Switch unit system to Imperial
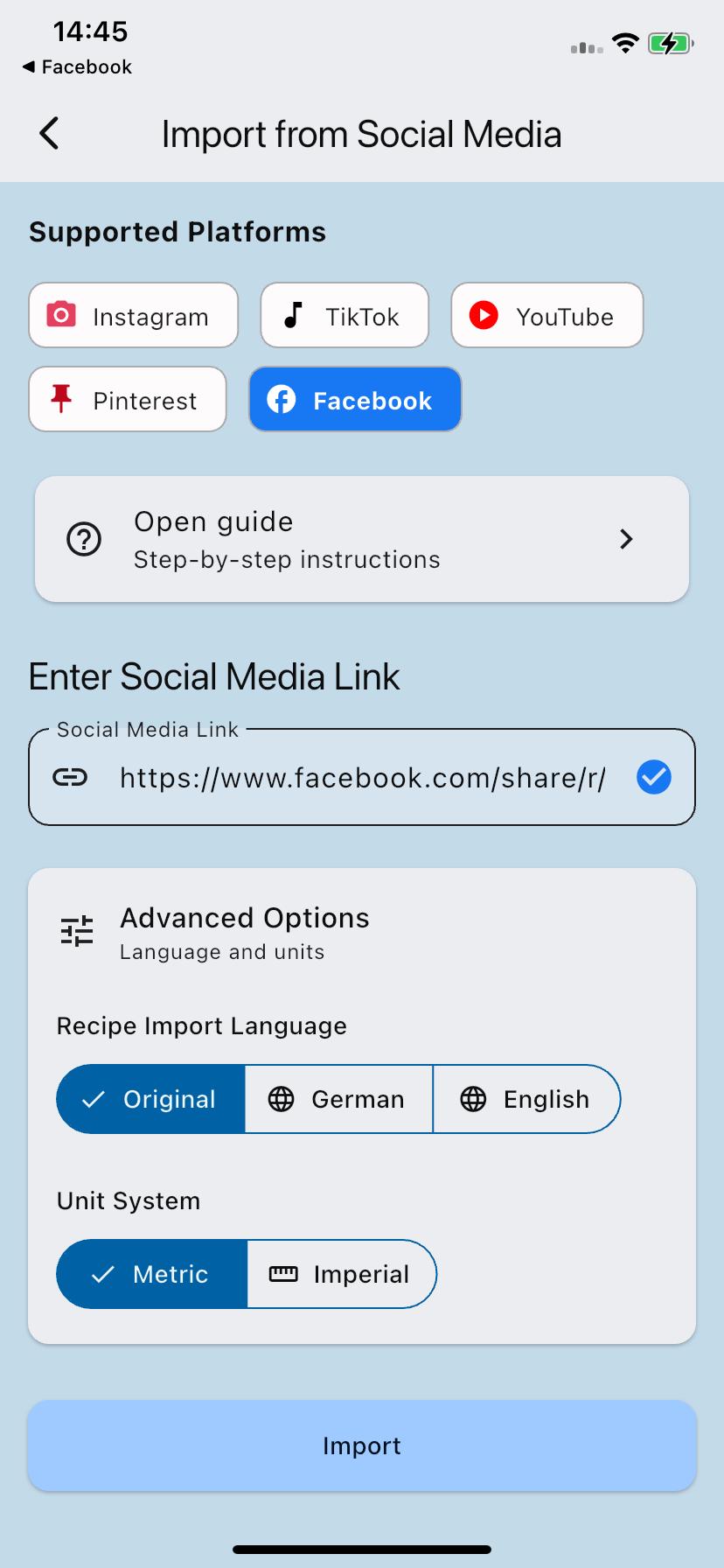Viewport: 724px width, 1568px height. click(341, 1274)
